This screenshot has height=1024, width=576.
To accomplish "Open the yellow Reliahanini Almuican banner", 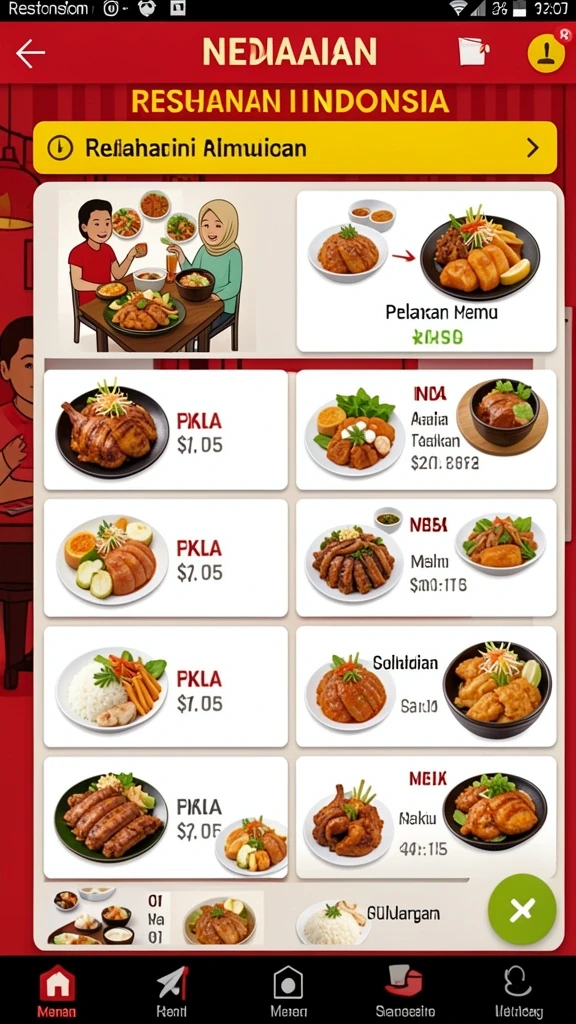I will click(x=295, y=148).
